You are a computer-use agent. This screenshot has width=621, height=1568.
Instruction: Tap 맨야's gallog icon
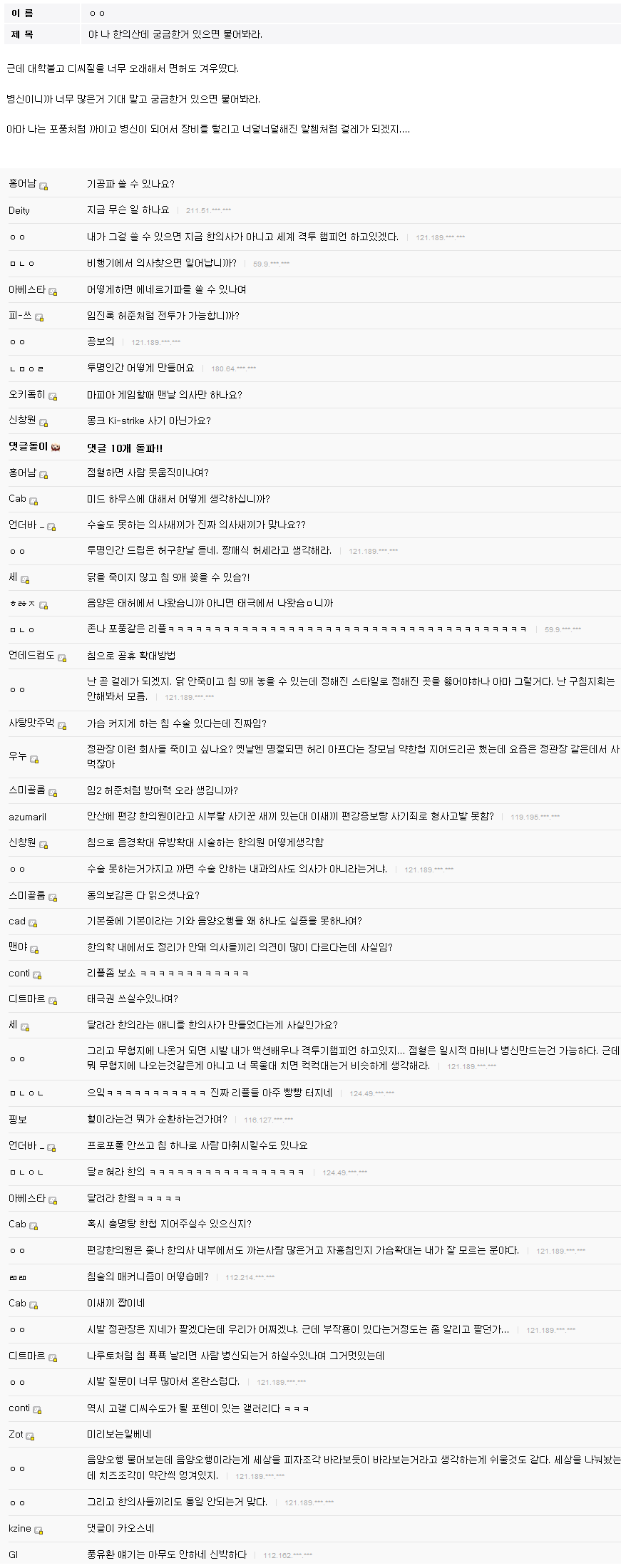[34, 949]
